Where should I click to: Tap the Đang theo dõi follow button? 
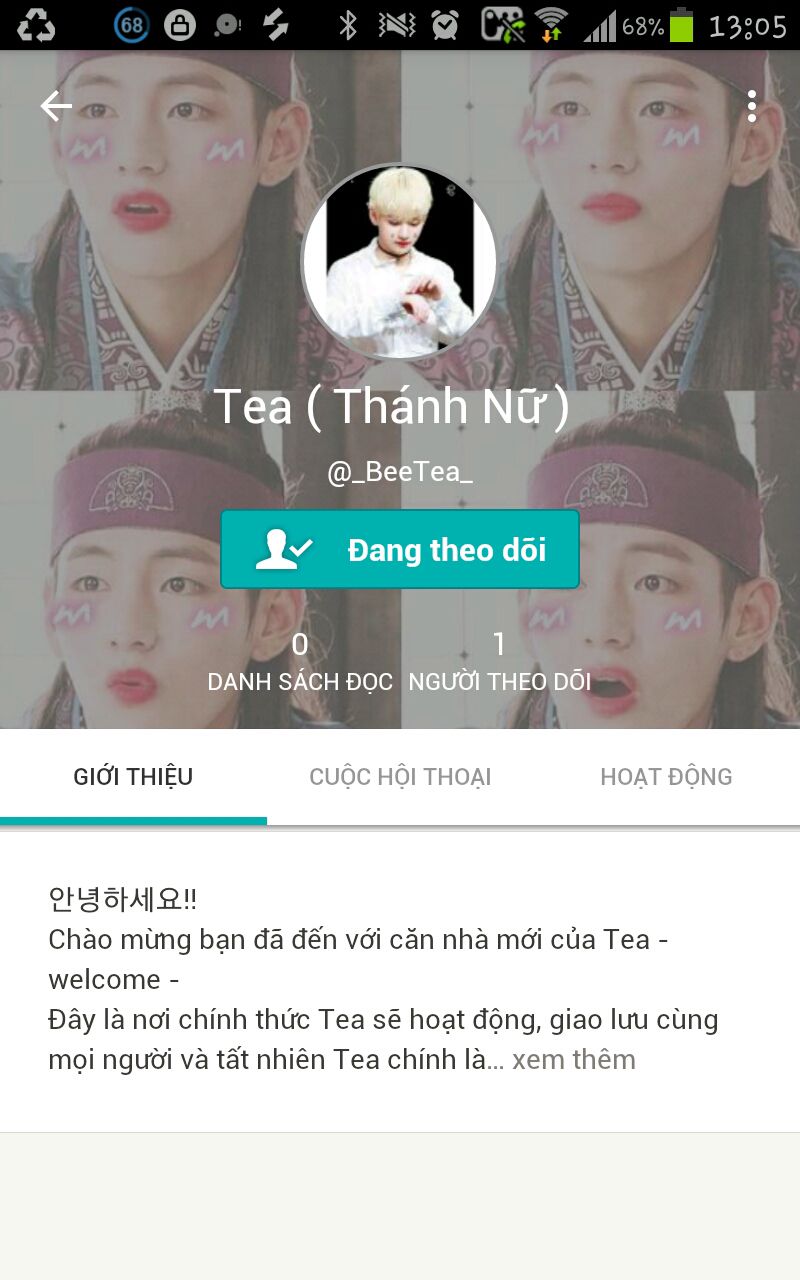pyautogui.click(x=400, y=549)
